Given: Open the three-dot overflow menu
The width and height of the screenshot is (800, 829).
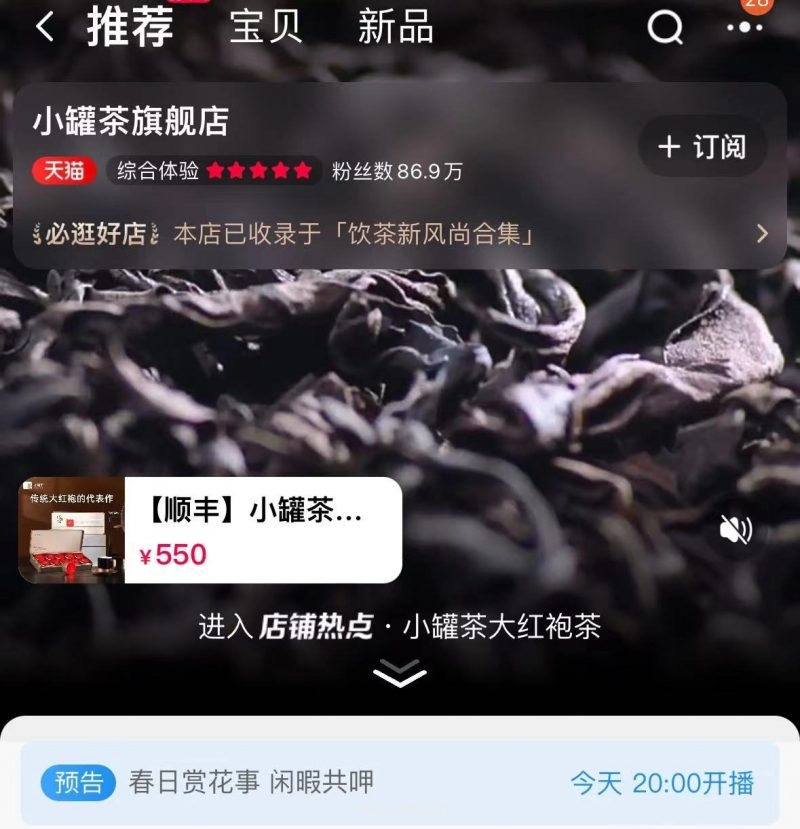Looking at the screenshot, I should click(x=744, y=28).
